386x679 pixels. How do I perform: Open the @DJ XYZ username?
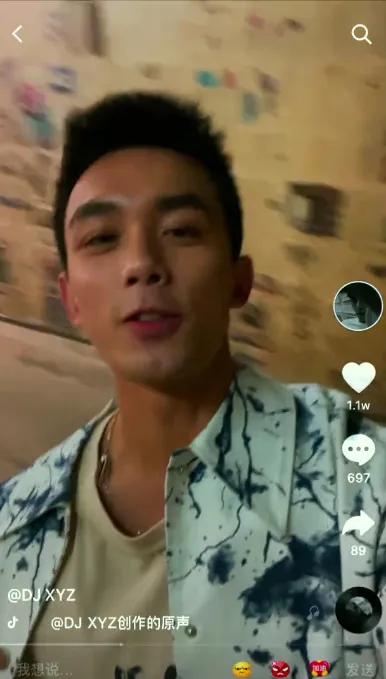42,595
